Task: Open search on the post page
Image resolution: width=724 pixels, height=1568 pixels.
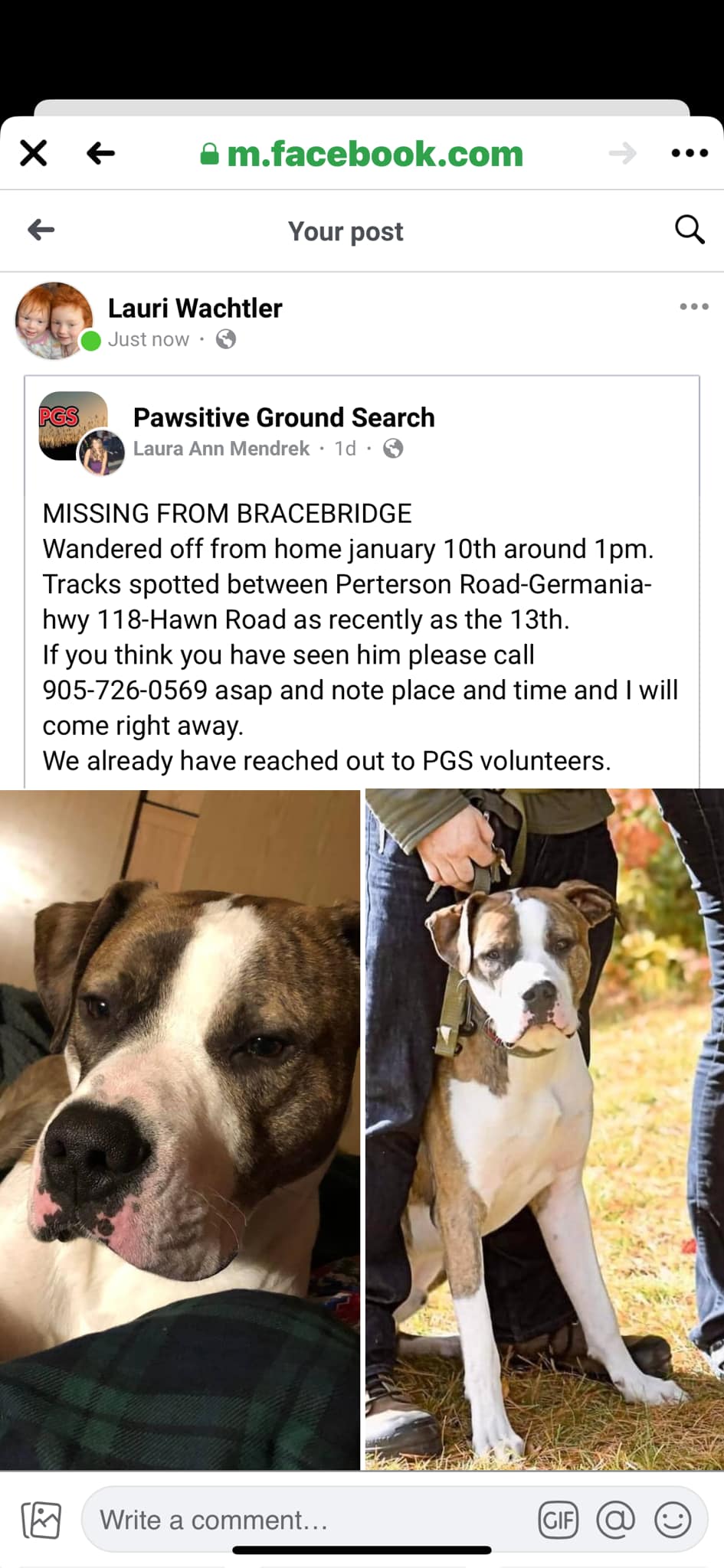Action: coord(689,229)
